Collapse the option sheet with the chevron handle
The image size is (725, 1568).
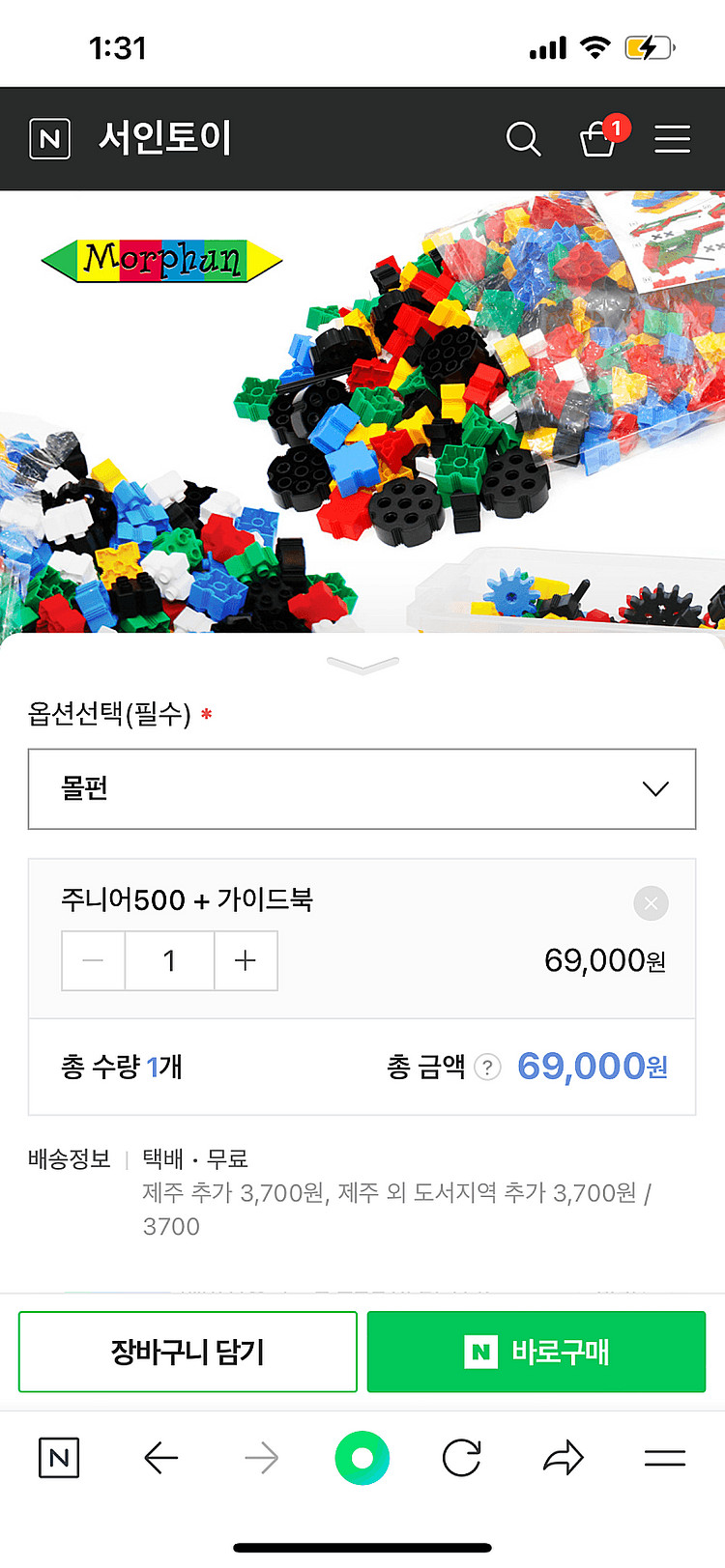(362, 665)
